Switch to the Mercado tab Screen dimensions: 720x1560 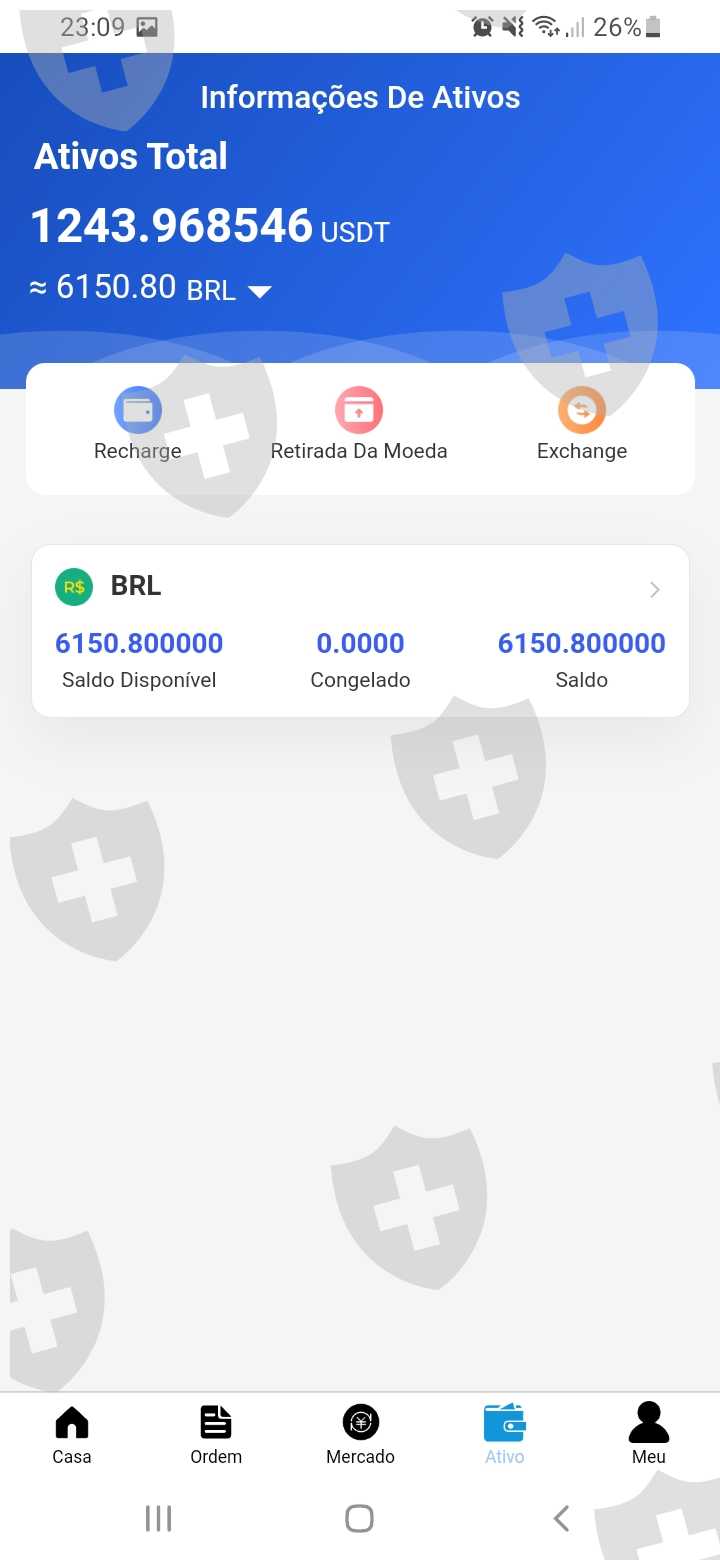[x=360, y=1434]
